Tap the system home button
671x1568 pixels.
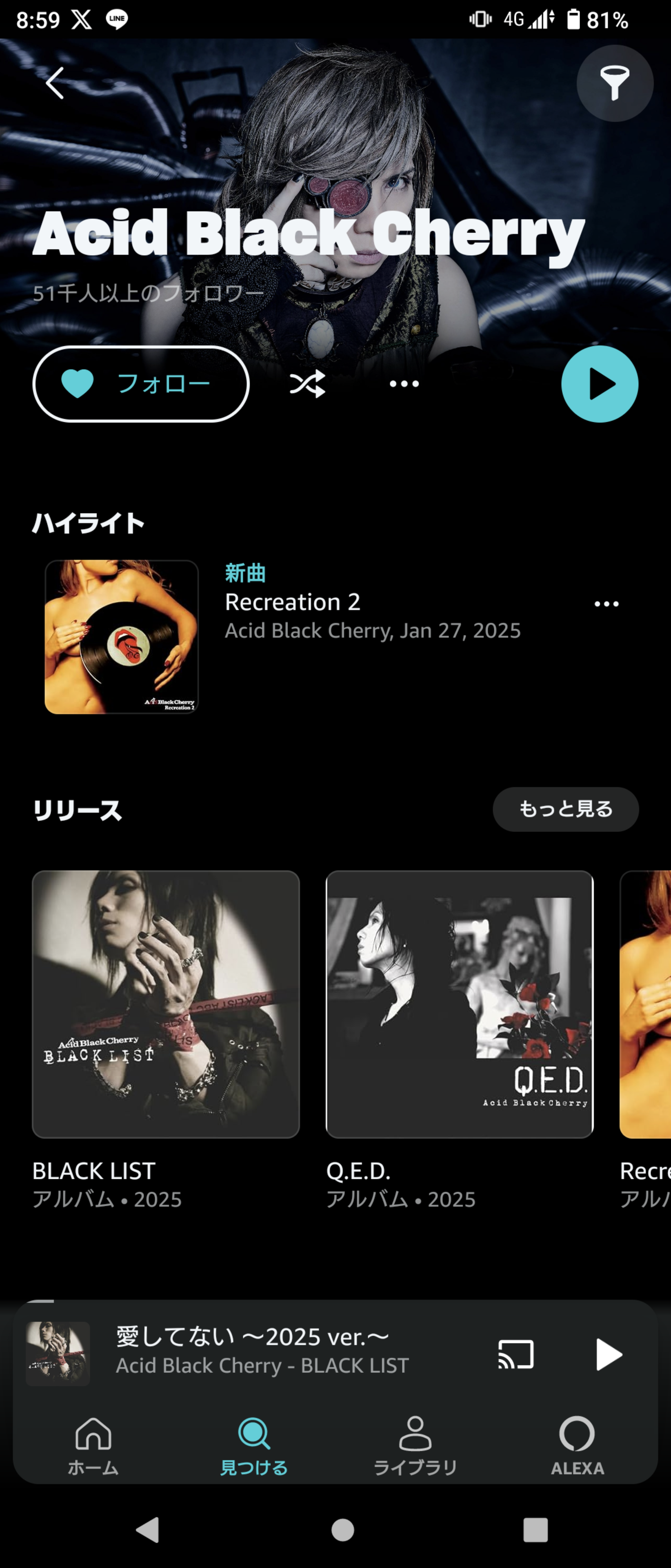(x=342, y=1530)
